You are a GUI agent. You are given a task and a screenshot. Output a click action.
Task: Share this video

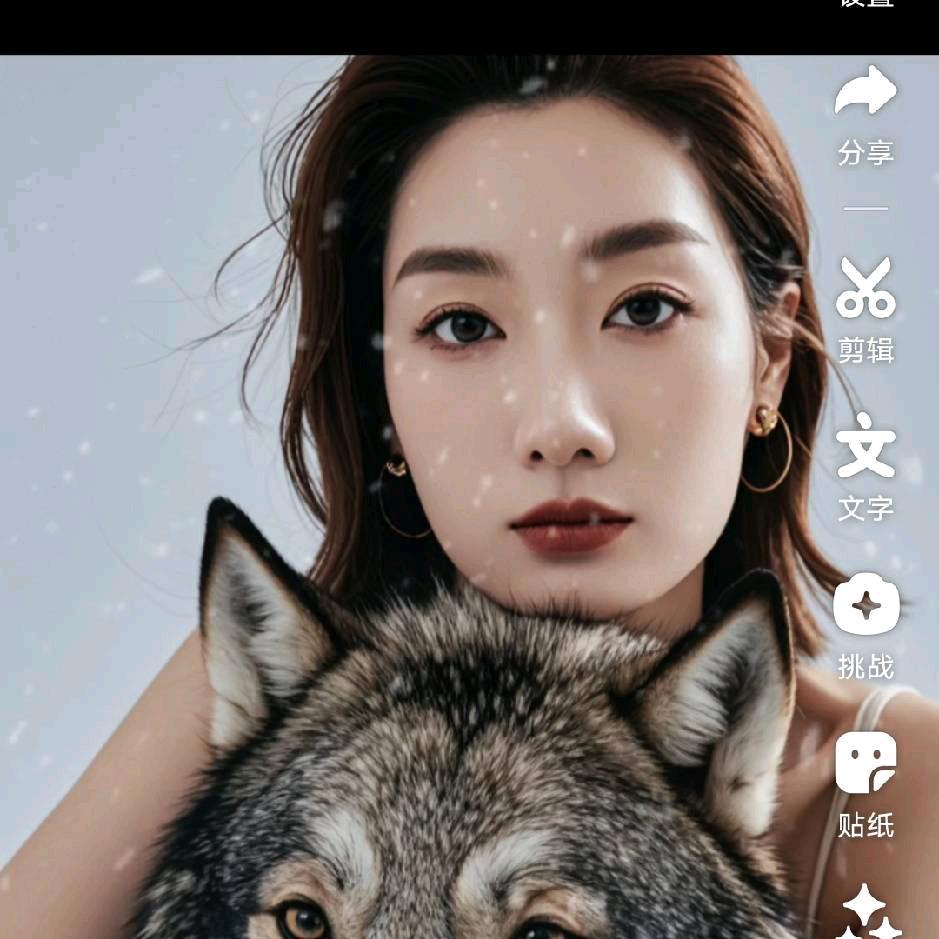(866, 116)
